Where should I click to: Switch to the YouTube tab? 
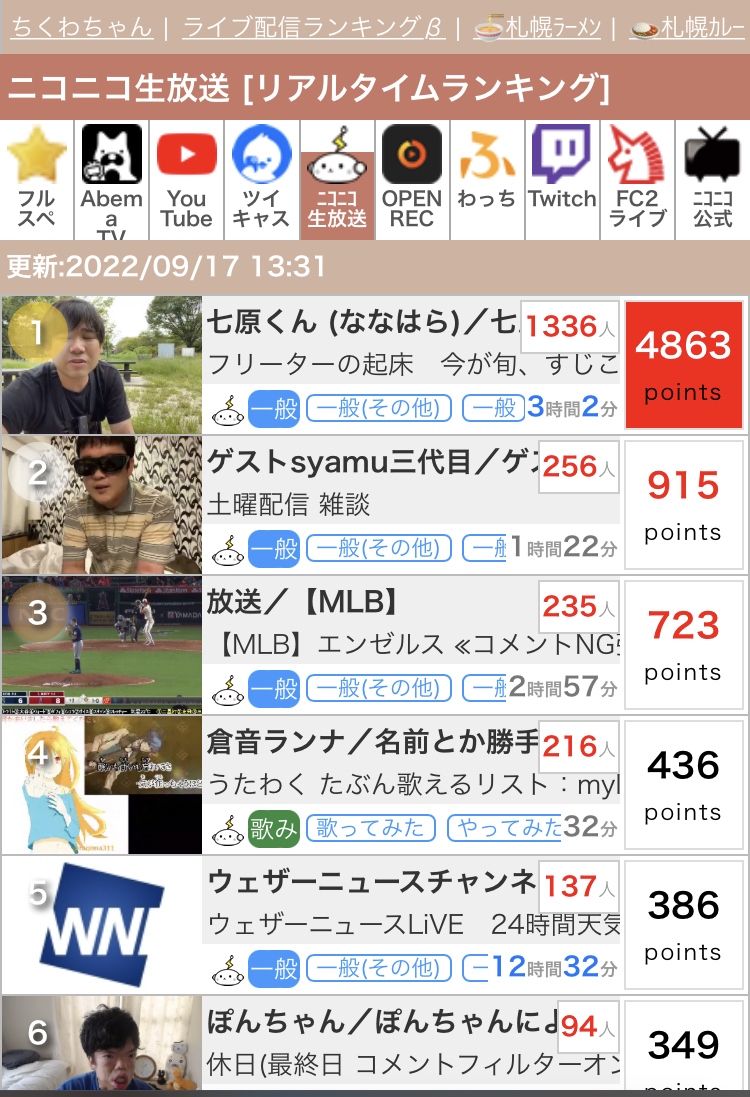click(x=187, y=181)
